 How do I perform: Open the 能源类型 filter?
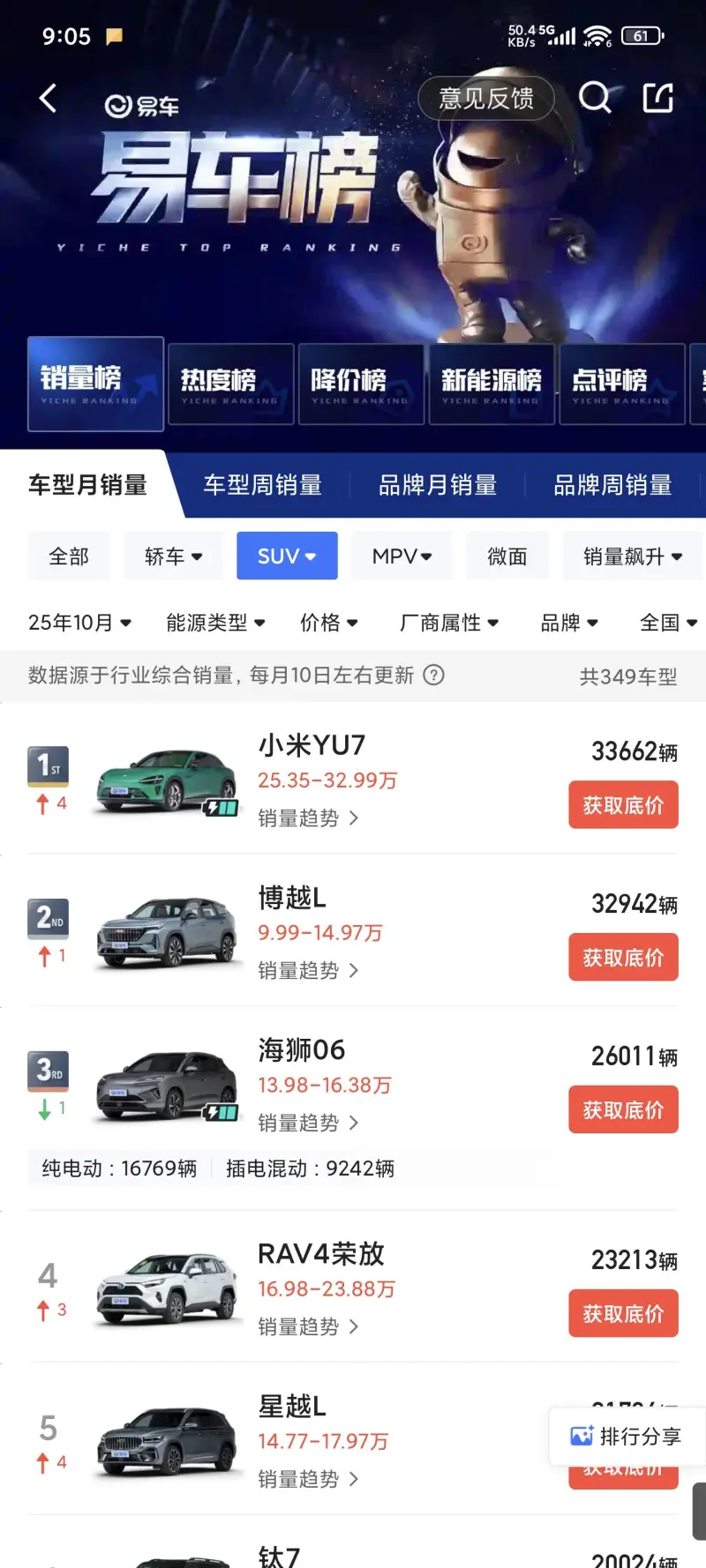click(x=215, y=623)
